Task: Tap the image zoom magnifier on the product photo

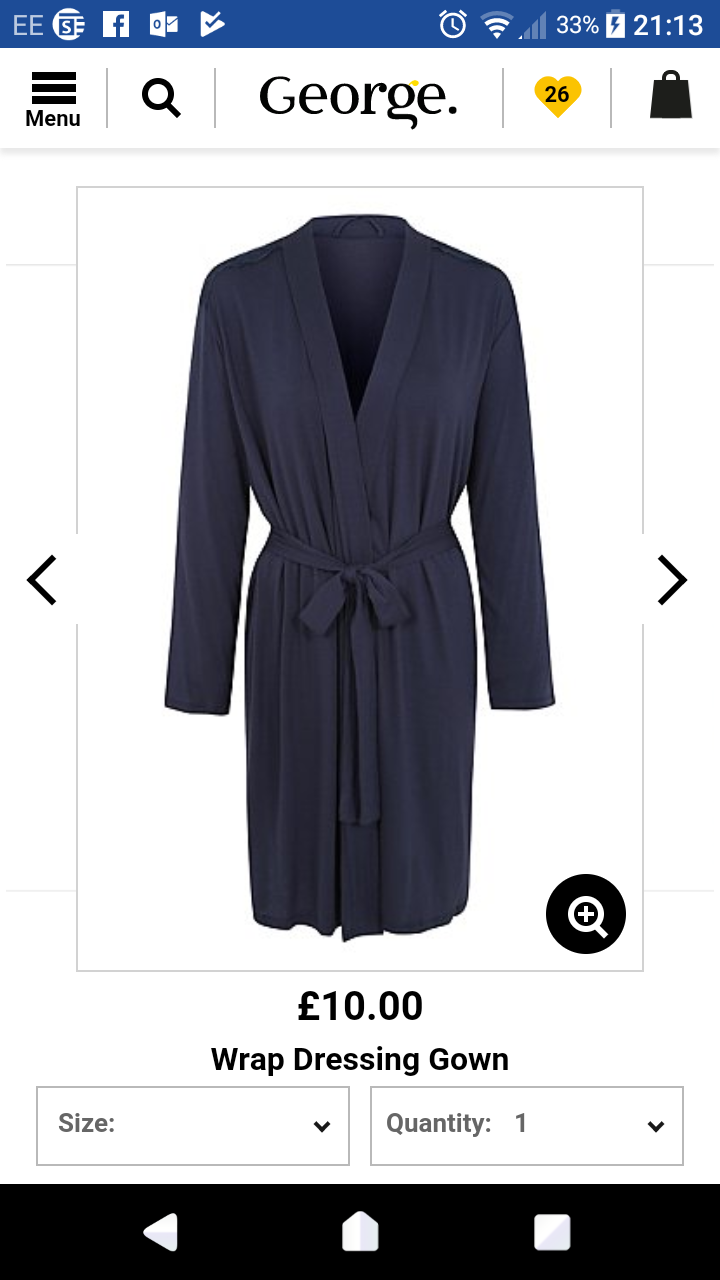Action: (x=585, y=913)
